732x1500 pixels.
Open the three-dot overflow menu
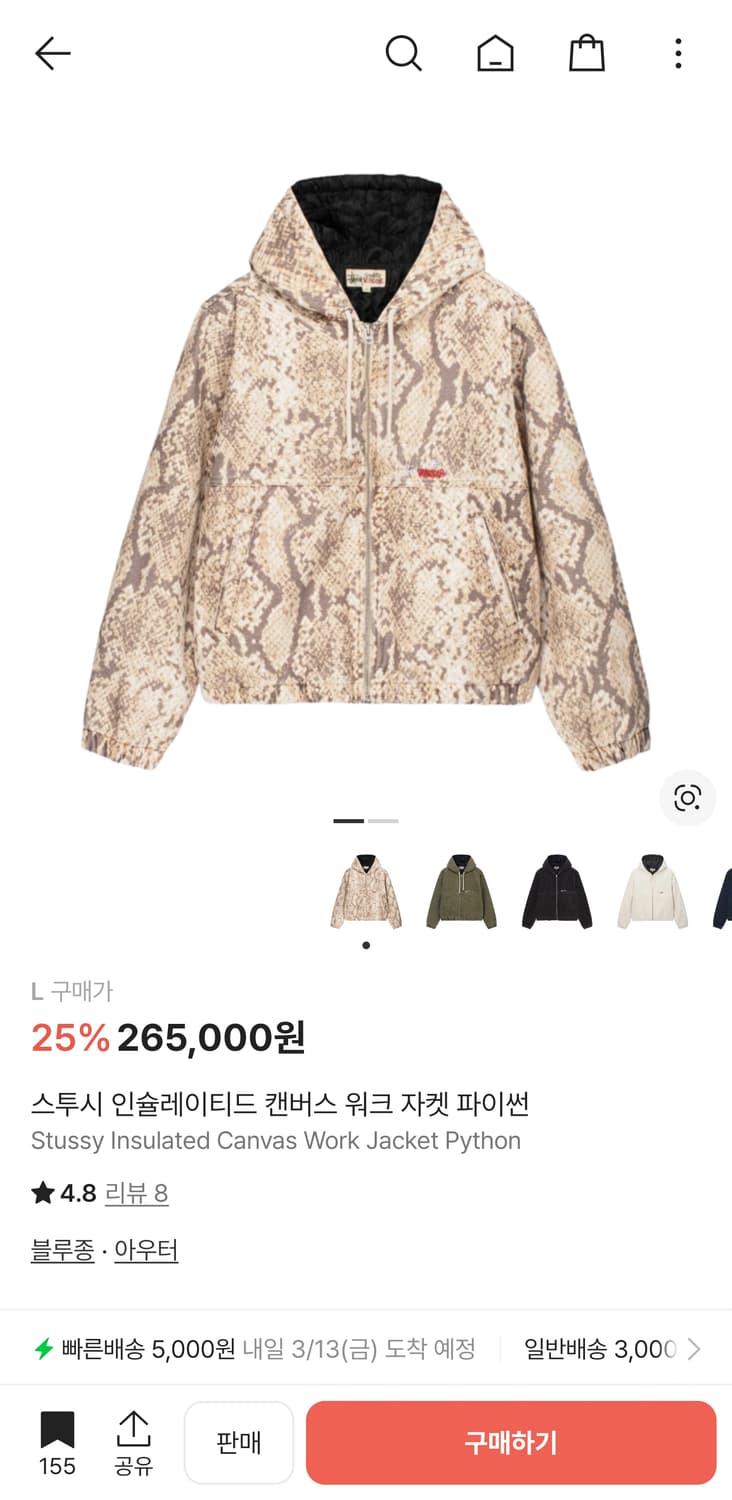[x=678, y=55]
